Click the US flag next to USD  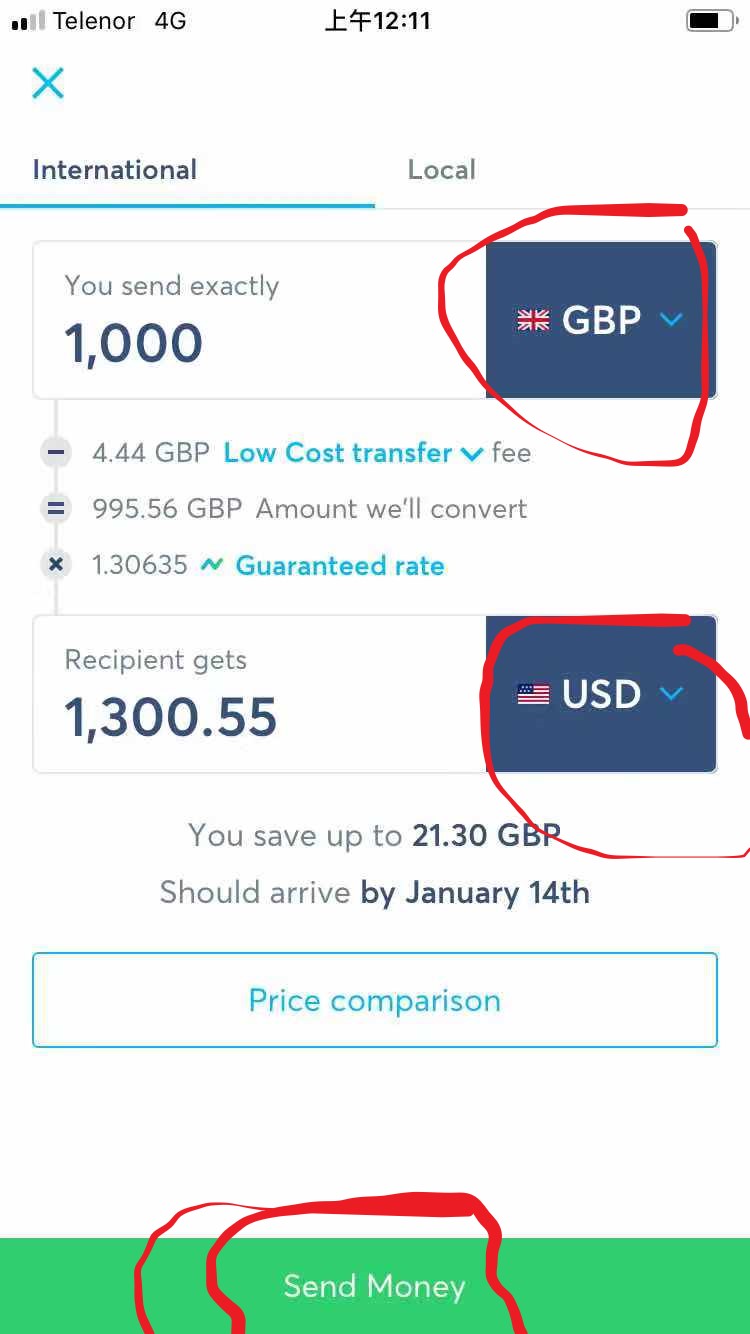coord(531,693)
